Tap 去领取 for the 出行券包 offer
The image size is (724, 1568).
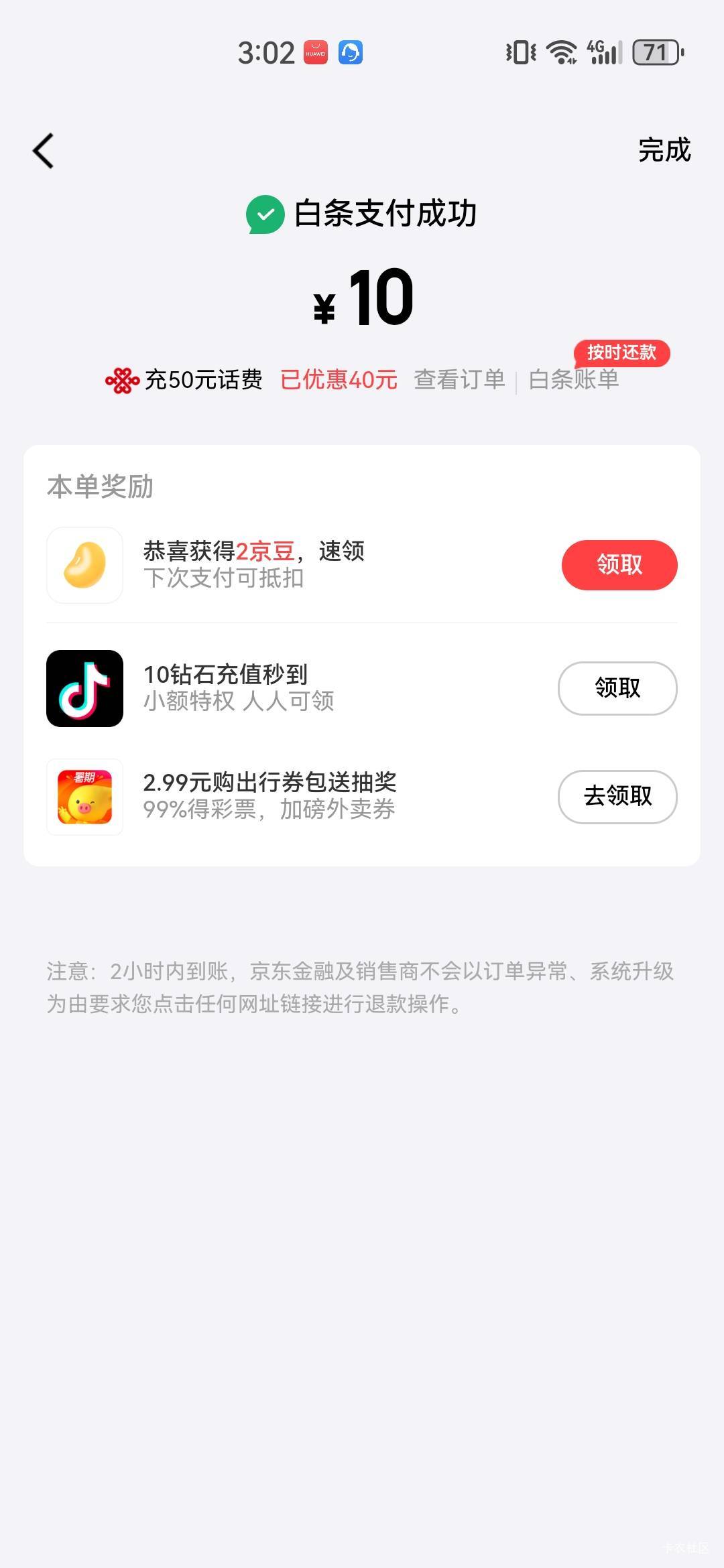coord(617,796)
